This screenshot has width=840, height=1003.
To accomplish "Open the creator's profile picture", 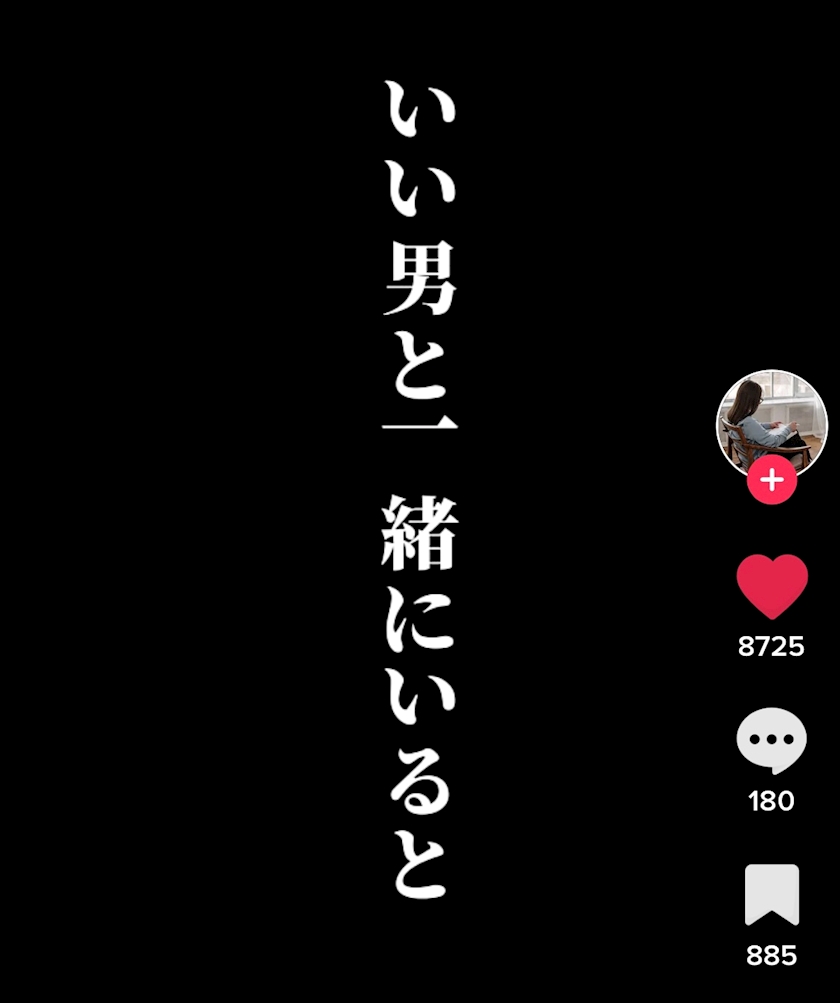I will 771,423.
